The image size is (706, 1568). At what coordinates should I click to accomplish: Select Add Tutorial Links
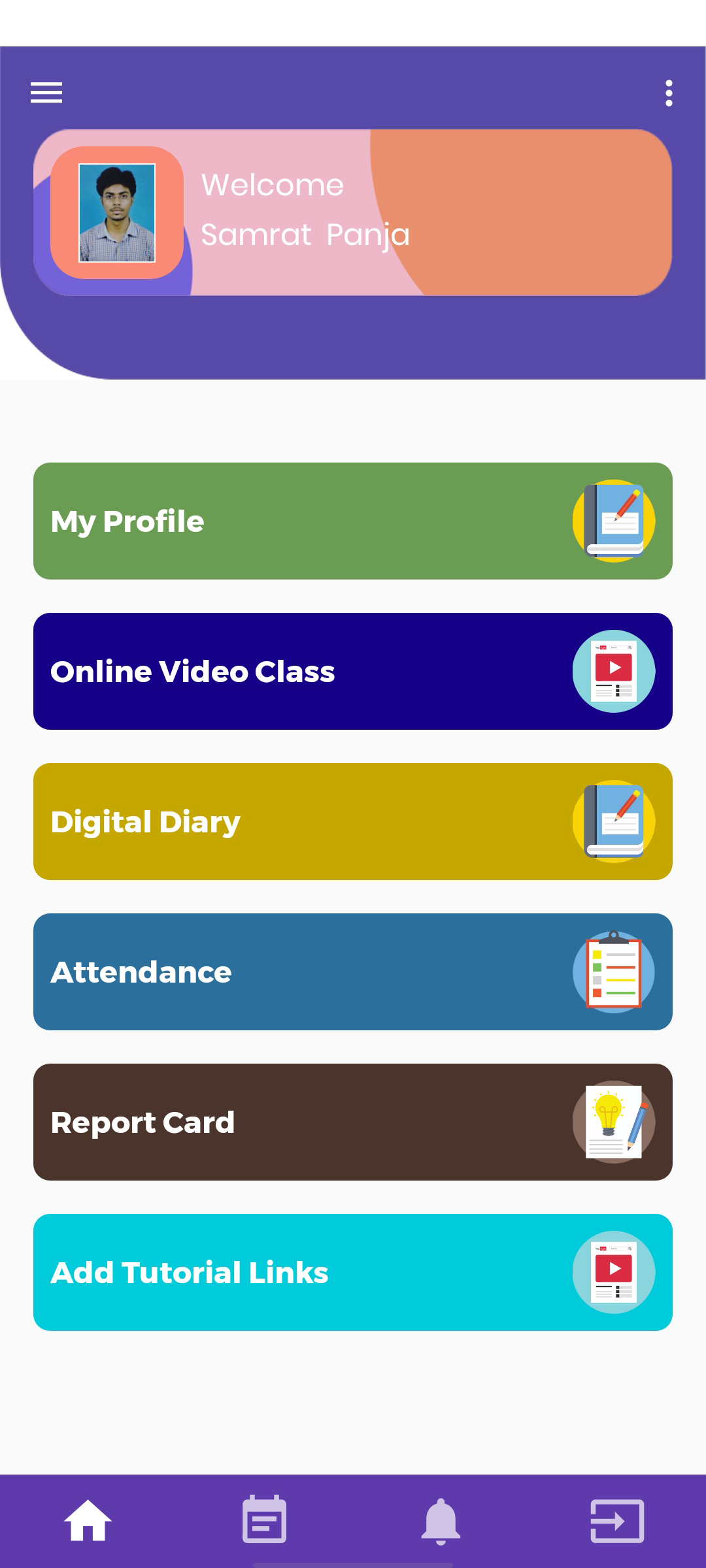click(x=353, y=1272)
